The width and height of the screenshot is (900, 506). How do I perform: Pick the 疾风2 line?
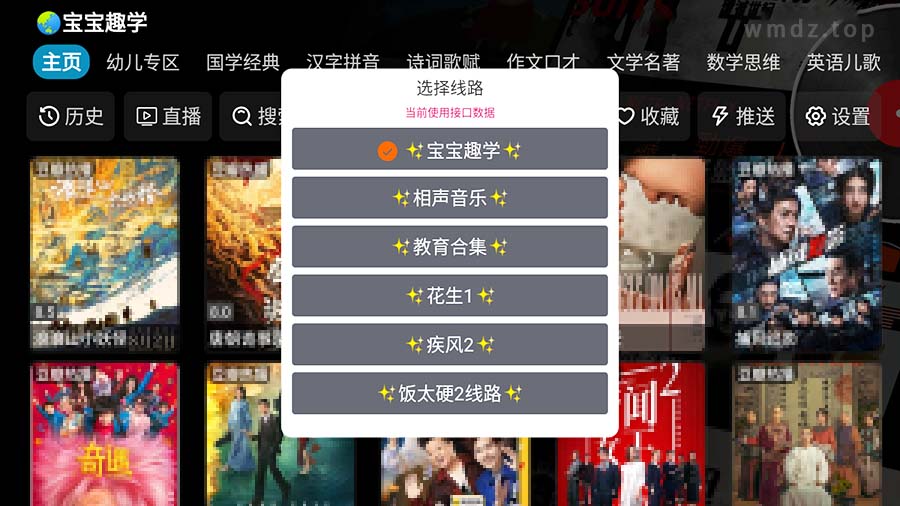pyautogui.click(x=450, y=344)
